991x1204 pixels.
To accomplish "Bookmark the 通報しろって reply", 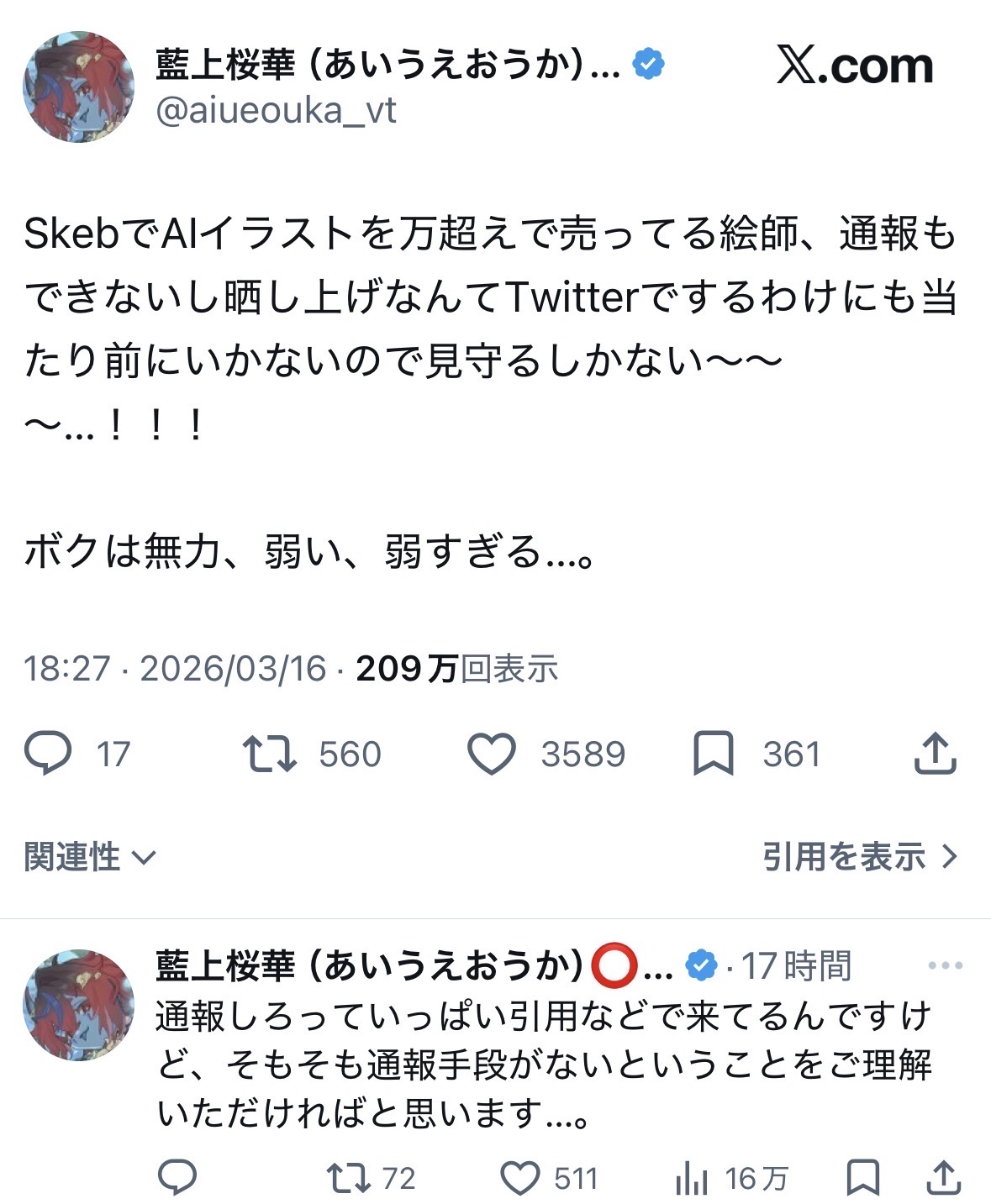I will tap(863, 1178).
